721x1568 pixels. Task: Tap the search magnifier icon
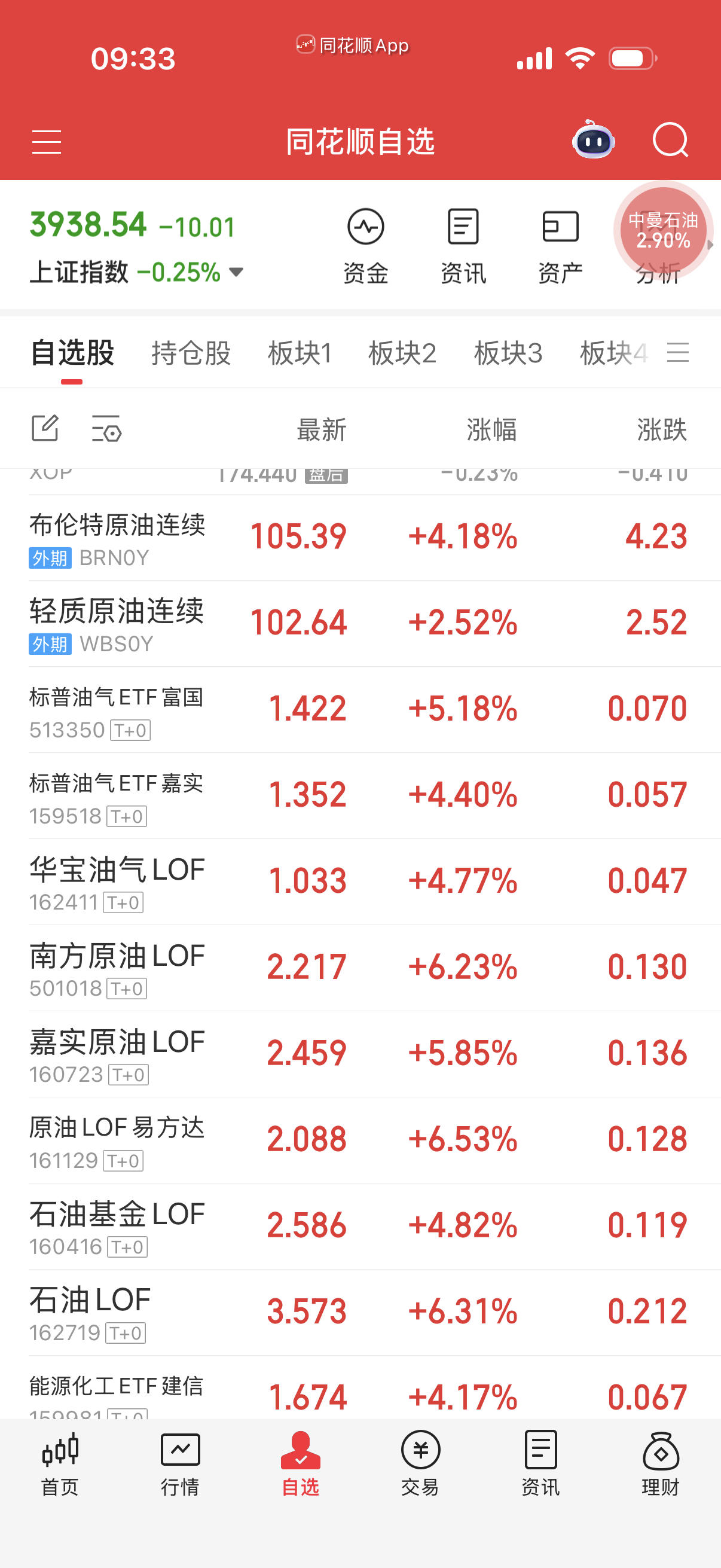tap(670, 141)
